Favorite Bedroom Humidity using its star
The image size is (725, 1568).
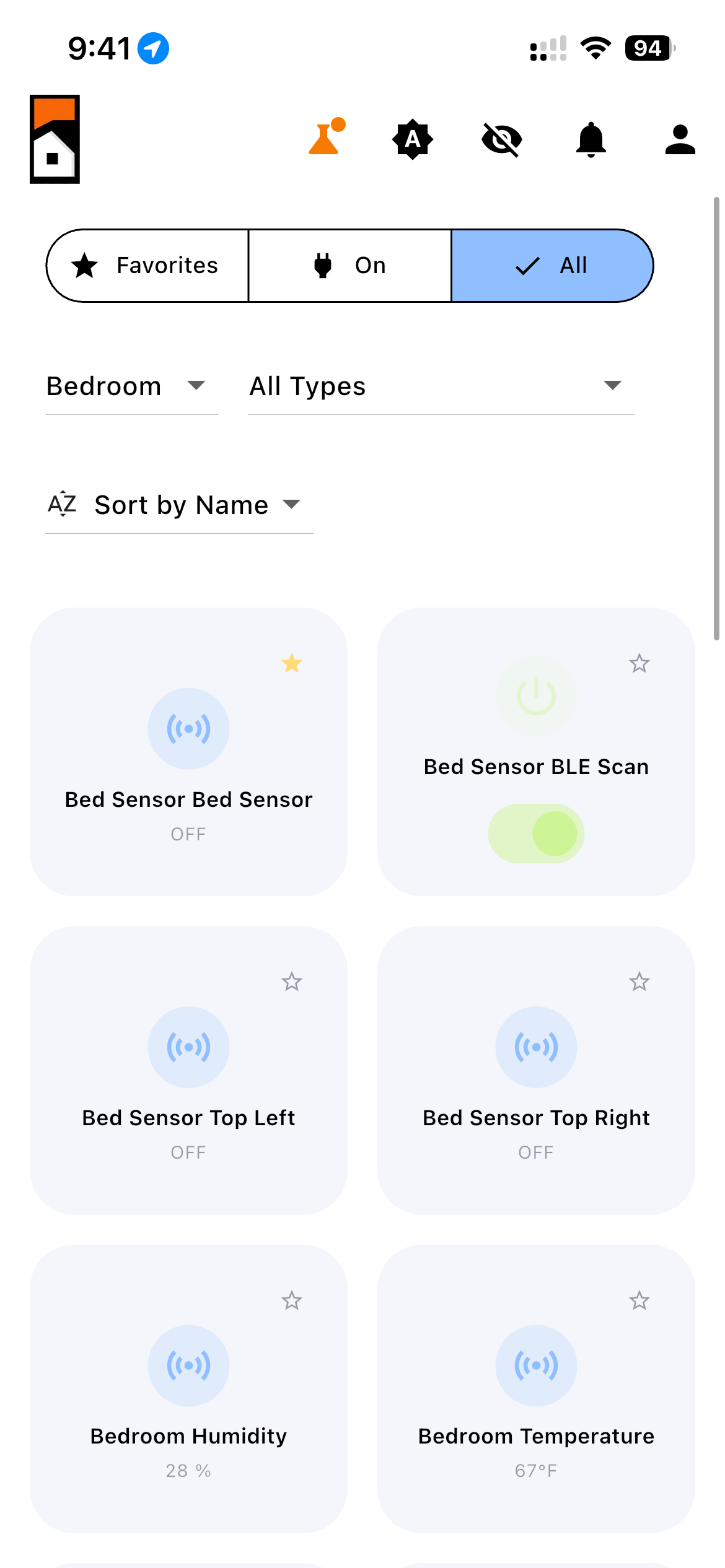[x=292, y=1300]
